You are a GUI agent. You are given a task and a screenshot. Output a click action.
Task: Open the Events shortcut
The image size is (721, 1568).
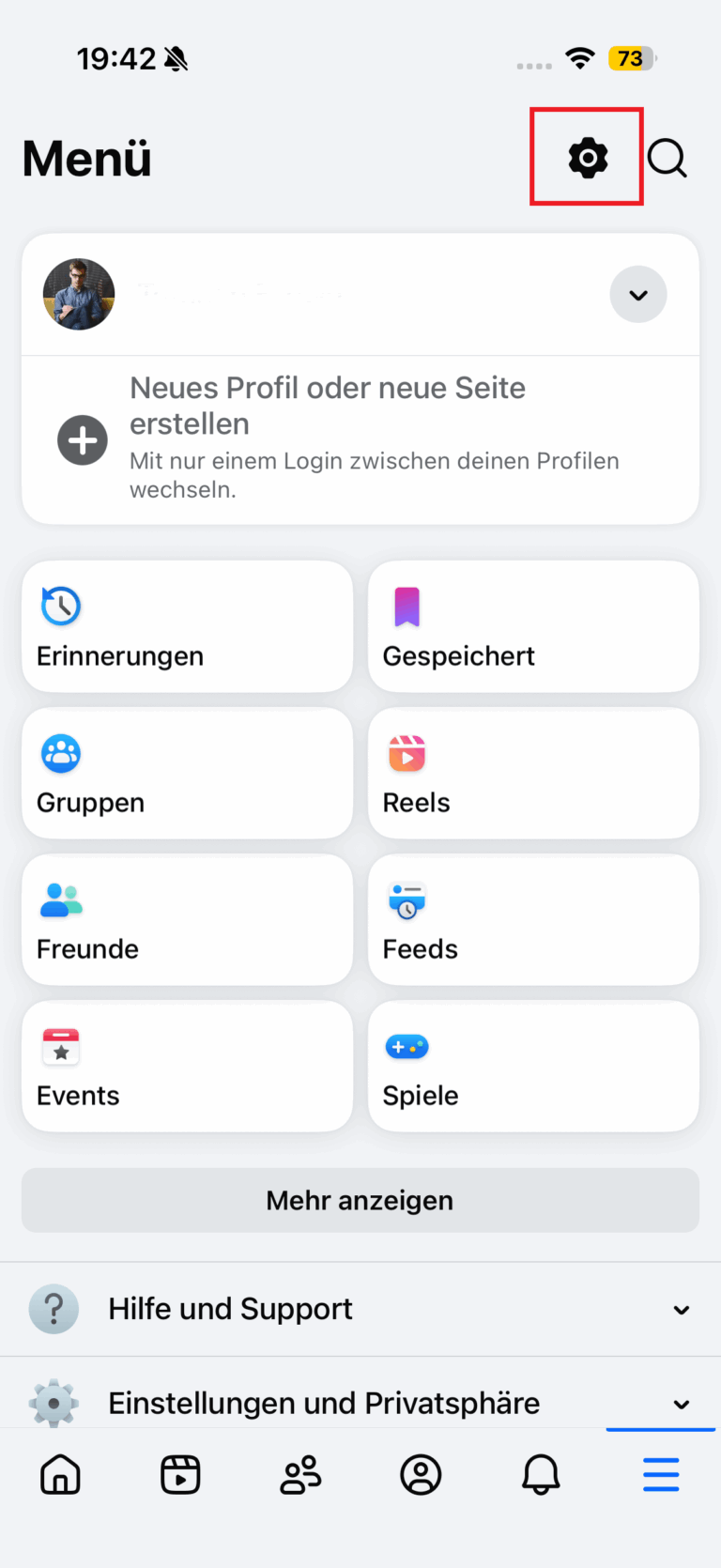point(187,1066)
